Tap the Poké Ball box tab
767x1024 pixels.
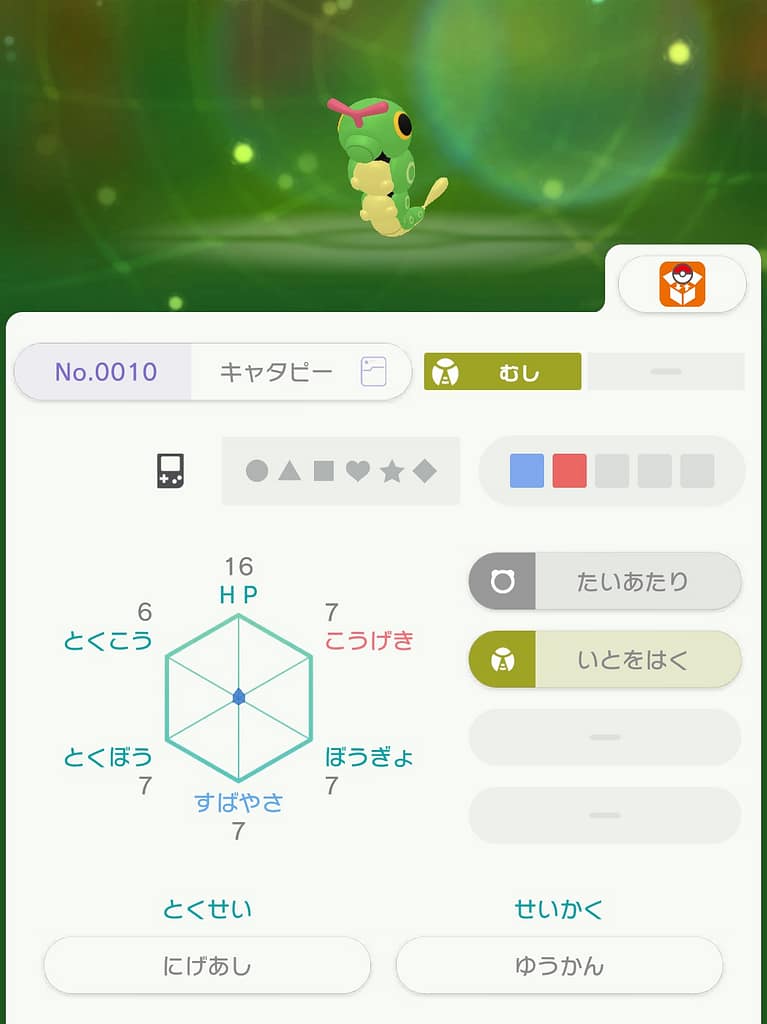tap(682, 284)
